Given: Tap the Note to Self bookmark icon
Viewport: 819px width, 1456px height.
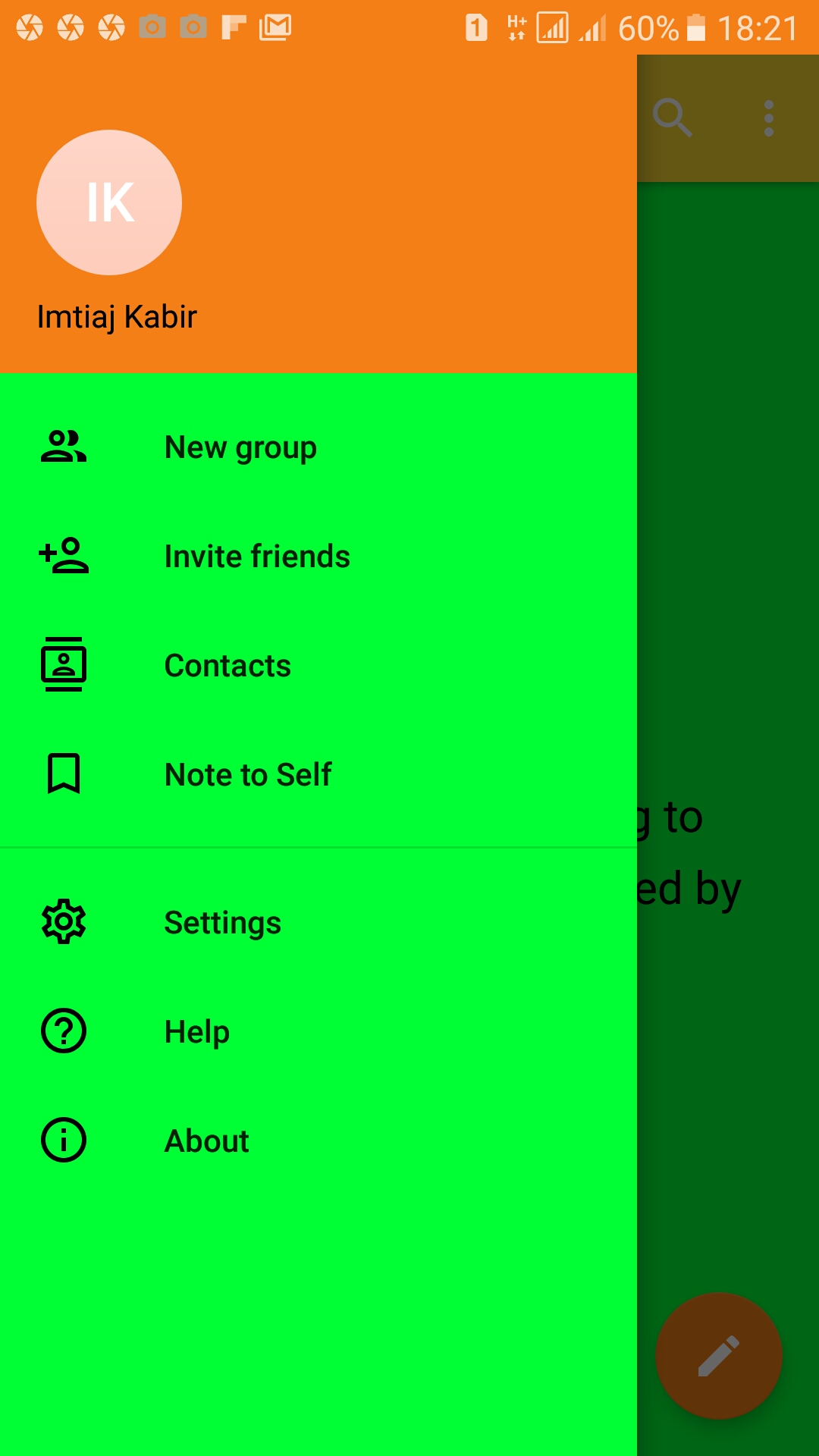Looking at the screenshot, I should [x=64, y=773].
